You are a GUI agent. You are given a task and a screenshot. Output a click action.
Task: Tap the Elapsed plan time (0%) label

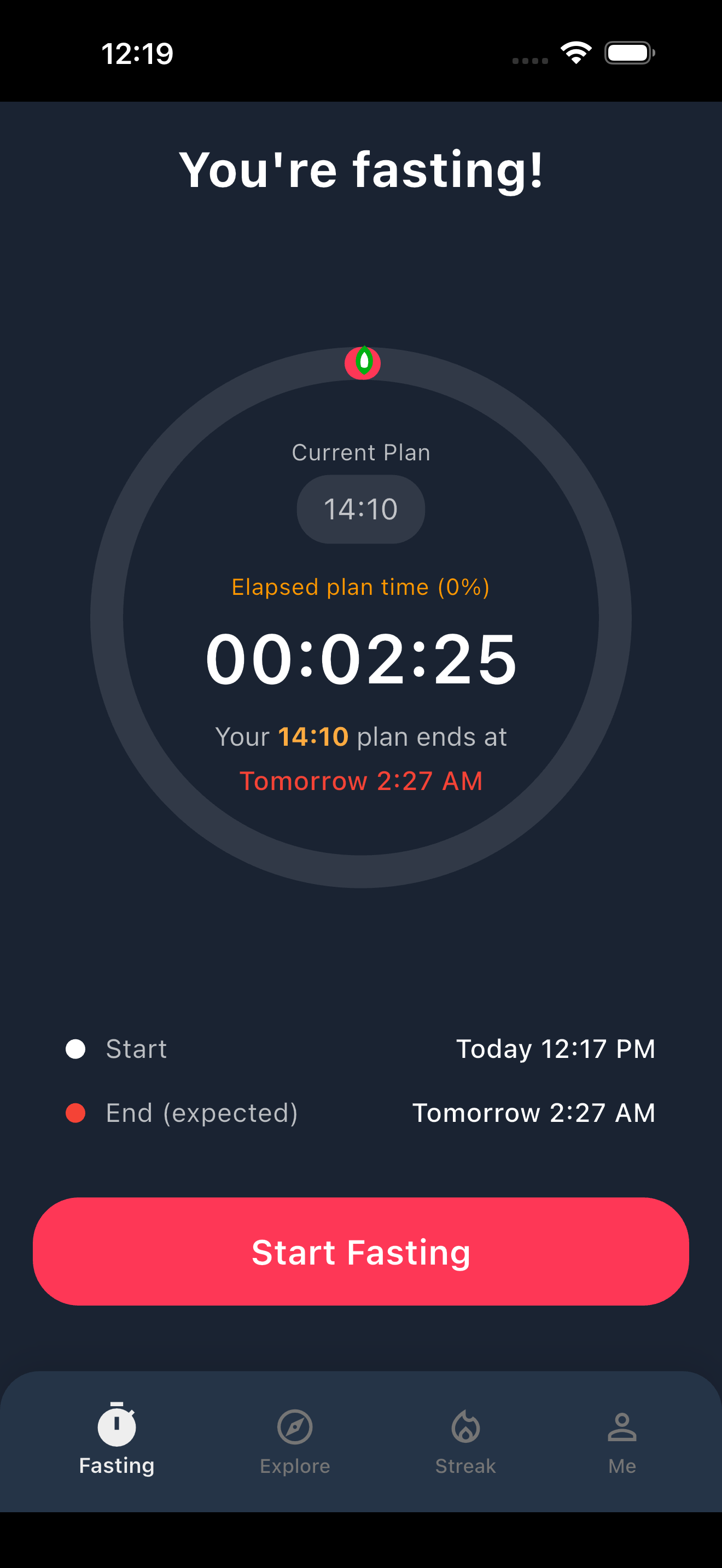[x=360, y=586]
